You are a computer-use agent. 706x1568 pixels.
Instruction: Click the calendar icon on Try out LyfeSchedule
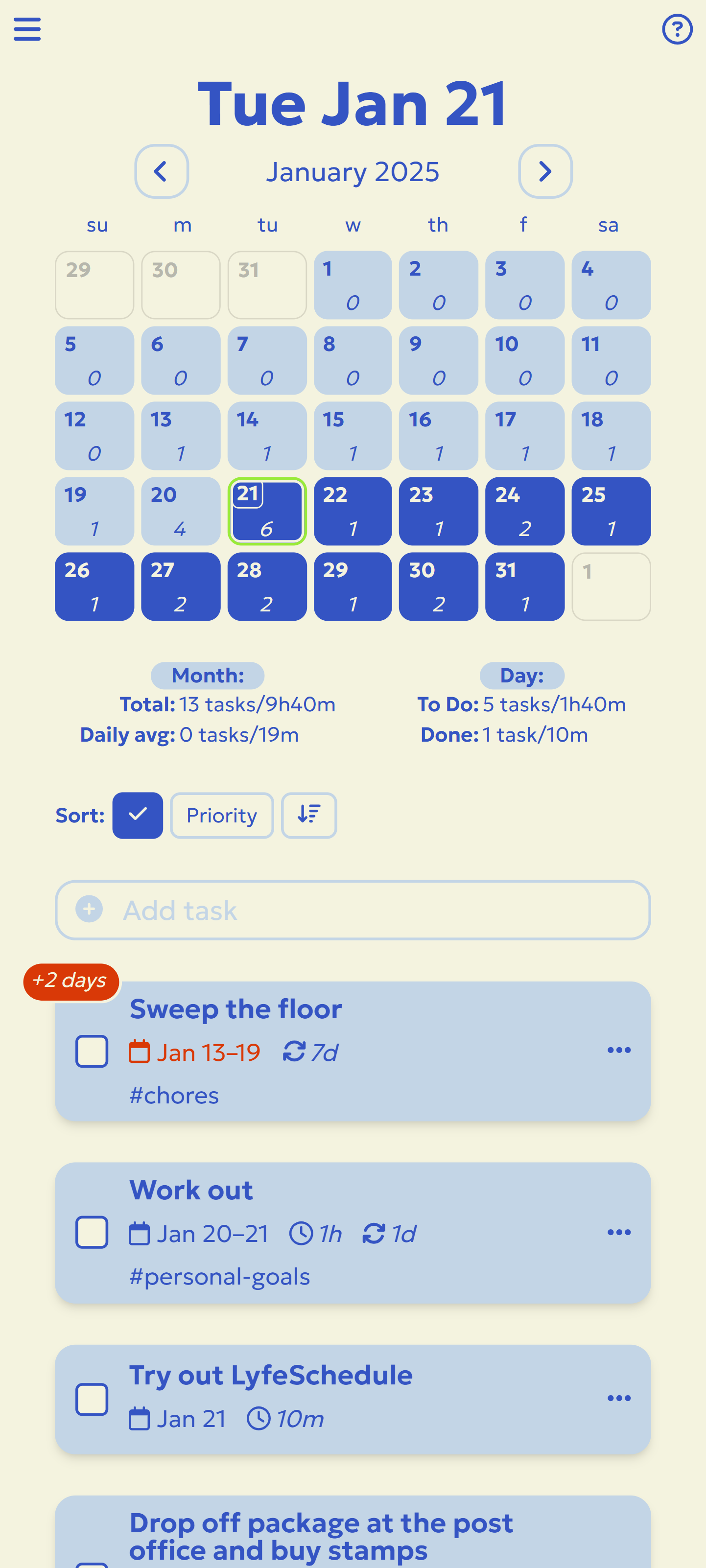click(x=141, y=1419)
